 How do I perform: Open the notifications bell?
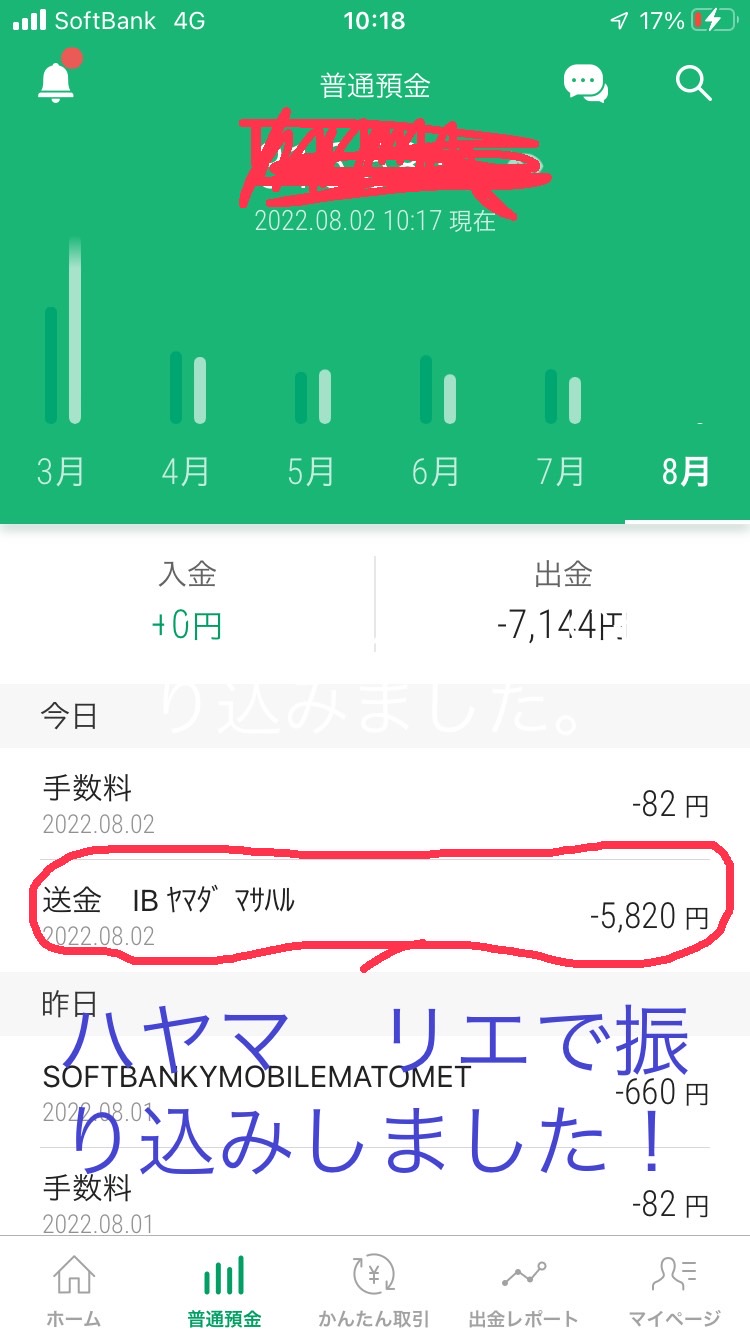point(58,80)
